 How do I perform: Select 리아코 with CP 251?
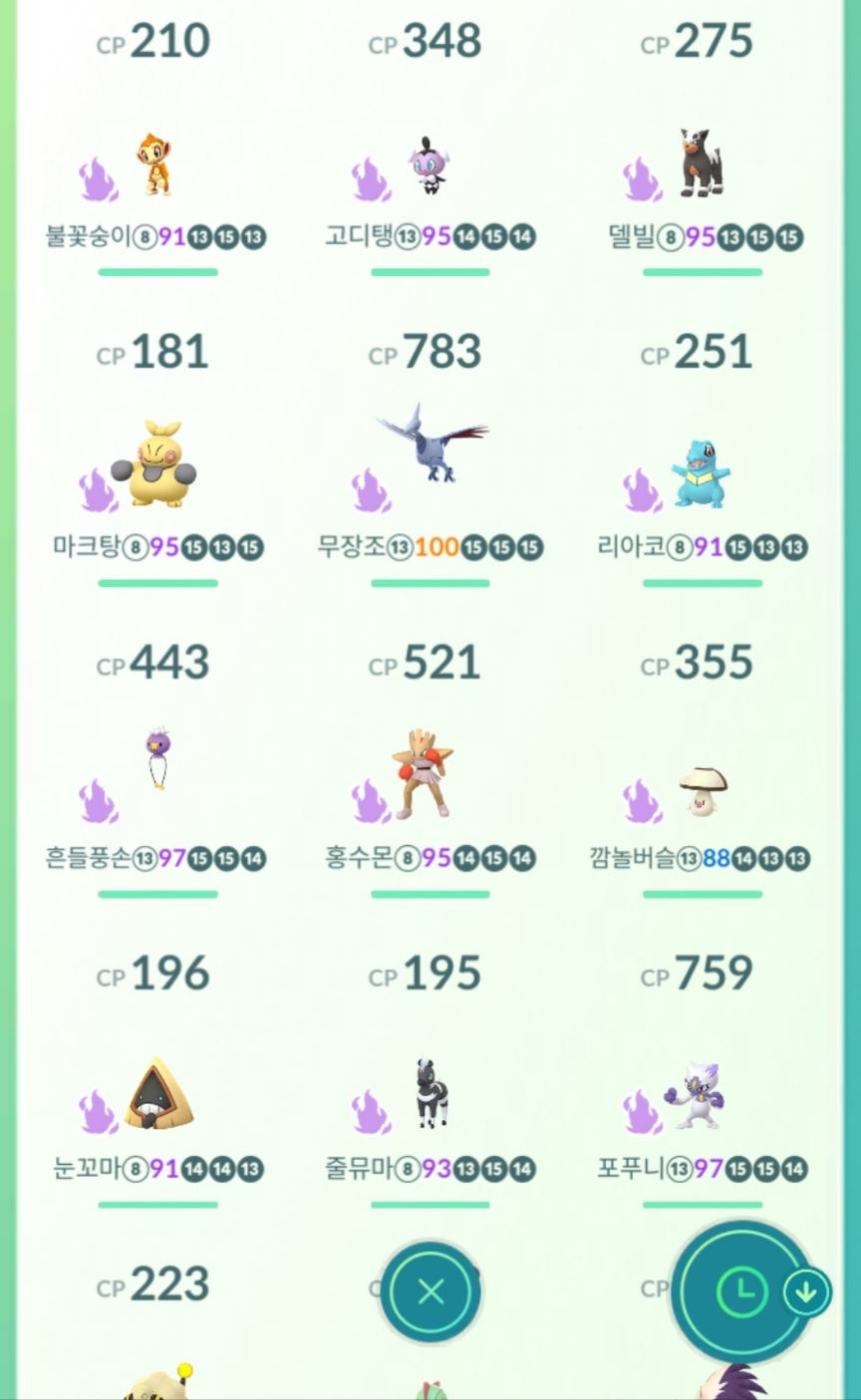[x=701, y=474]
